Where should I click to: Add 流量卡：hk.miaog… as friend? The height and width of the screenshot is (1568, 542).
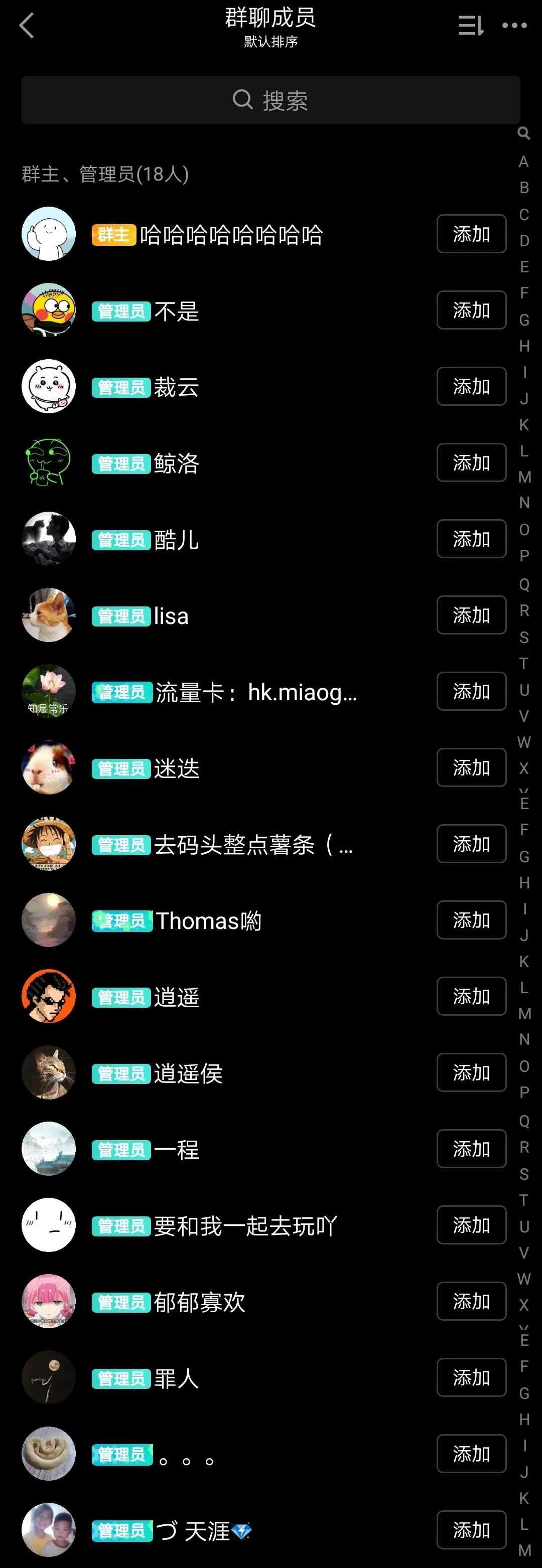pos(471,692)
